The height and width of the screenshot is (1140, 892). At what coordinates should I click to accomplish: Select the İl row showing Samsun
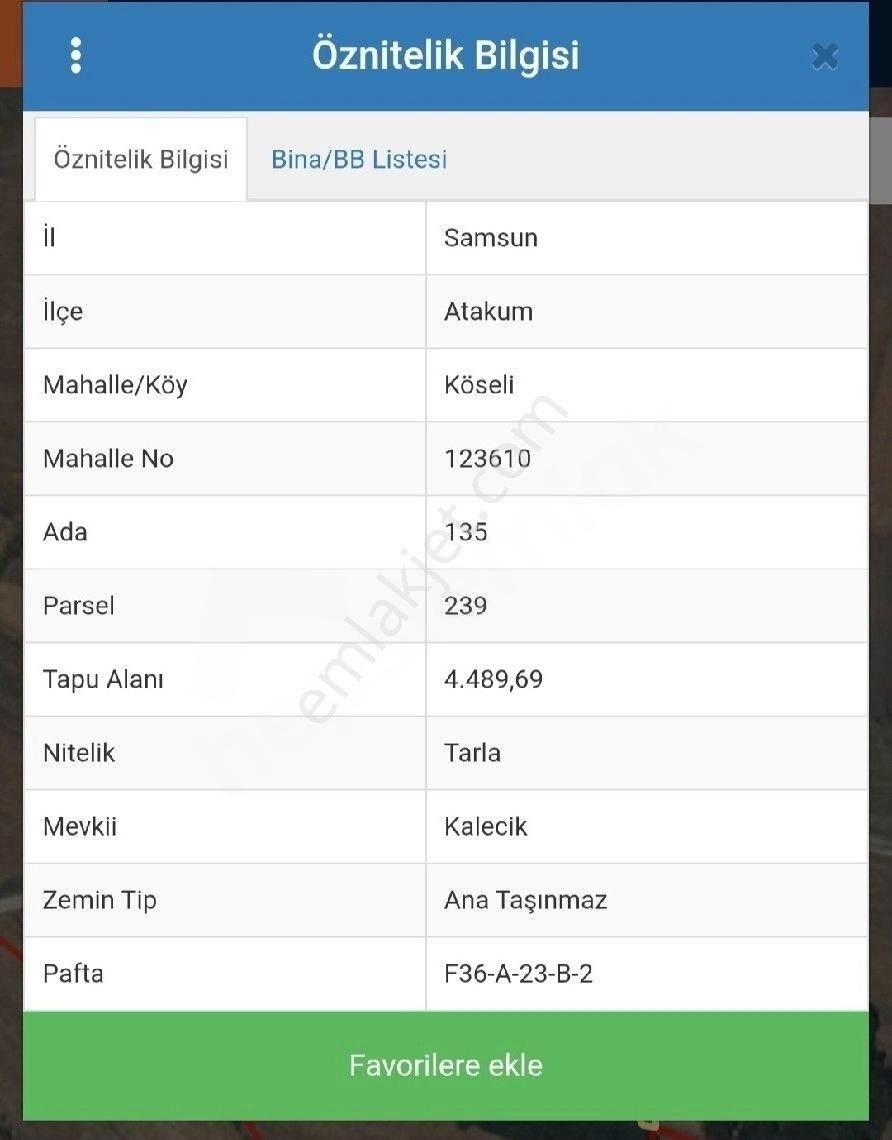[x=490, y=238]
